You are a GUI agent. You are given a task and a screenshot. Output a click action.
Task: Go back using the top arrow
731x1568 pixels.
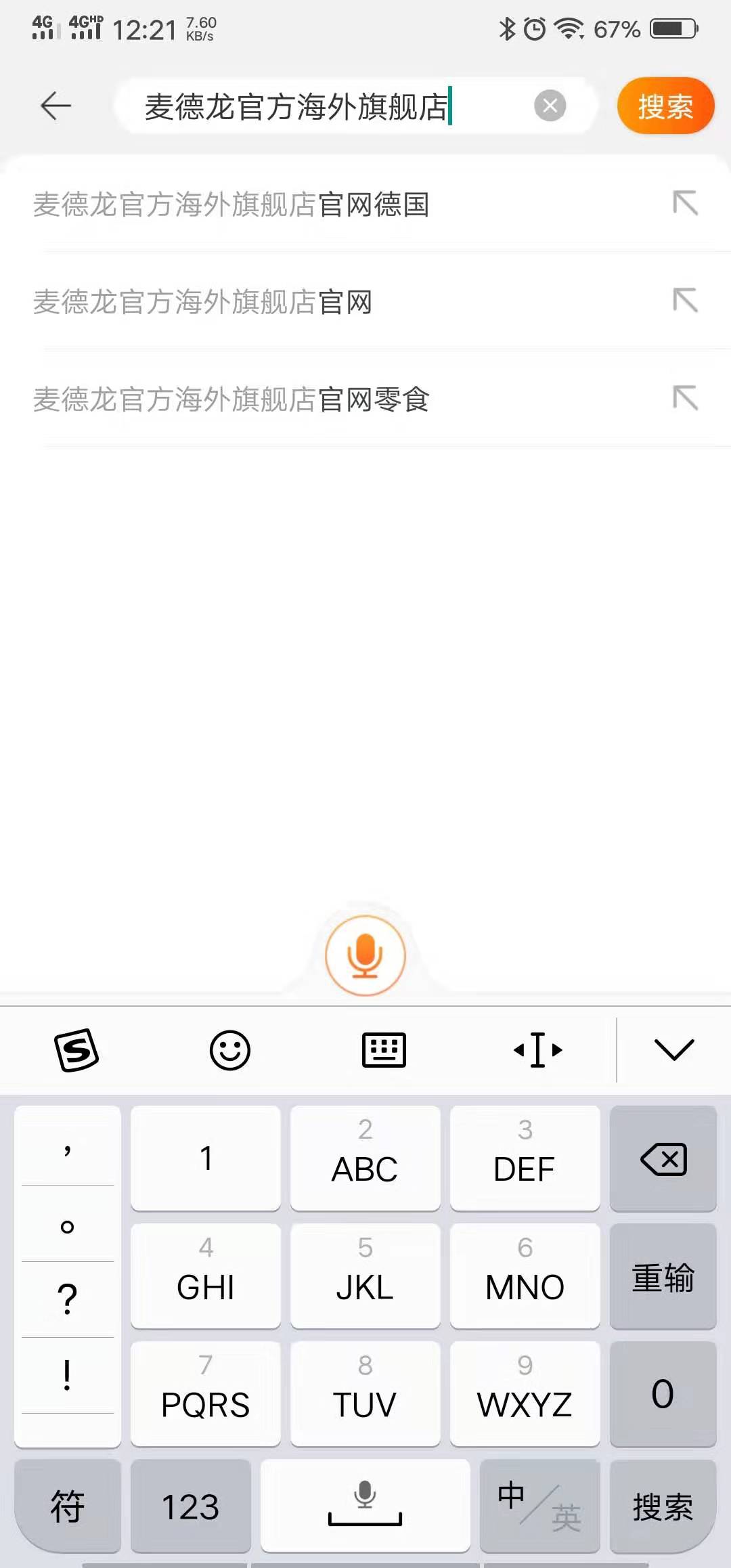[56, 106]
